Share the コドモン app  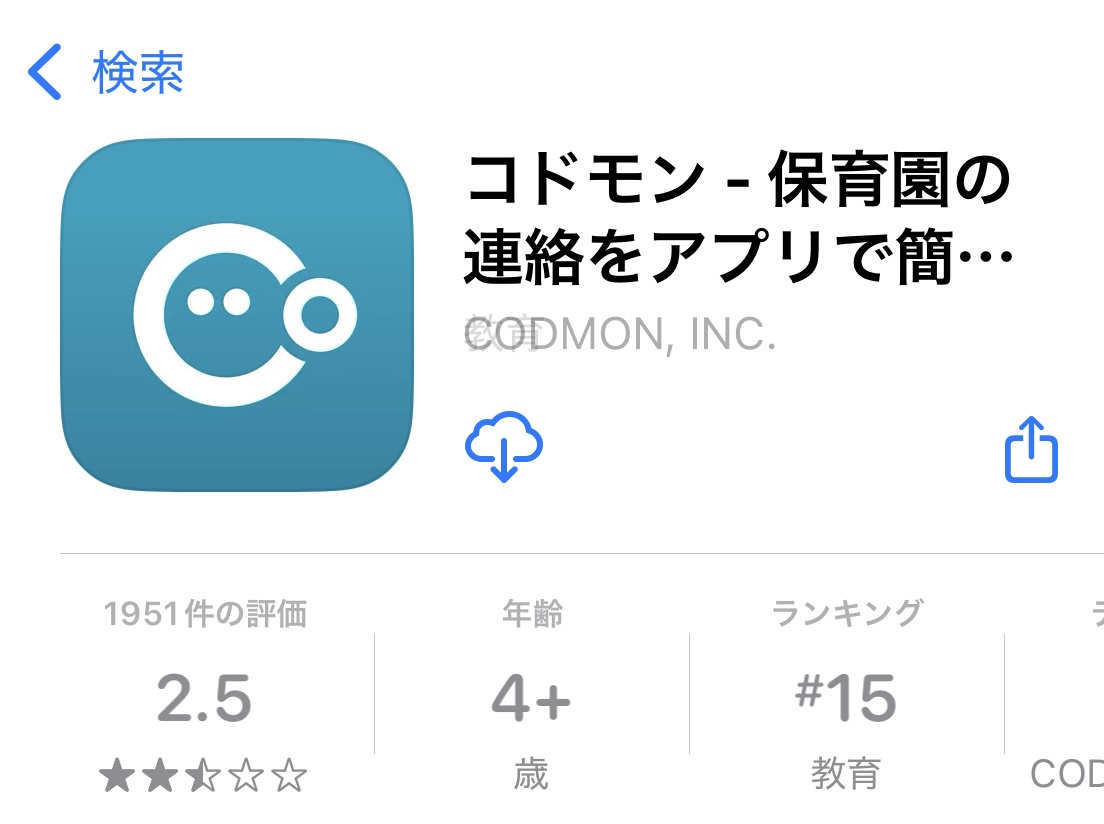click(x=1030, y=449)
